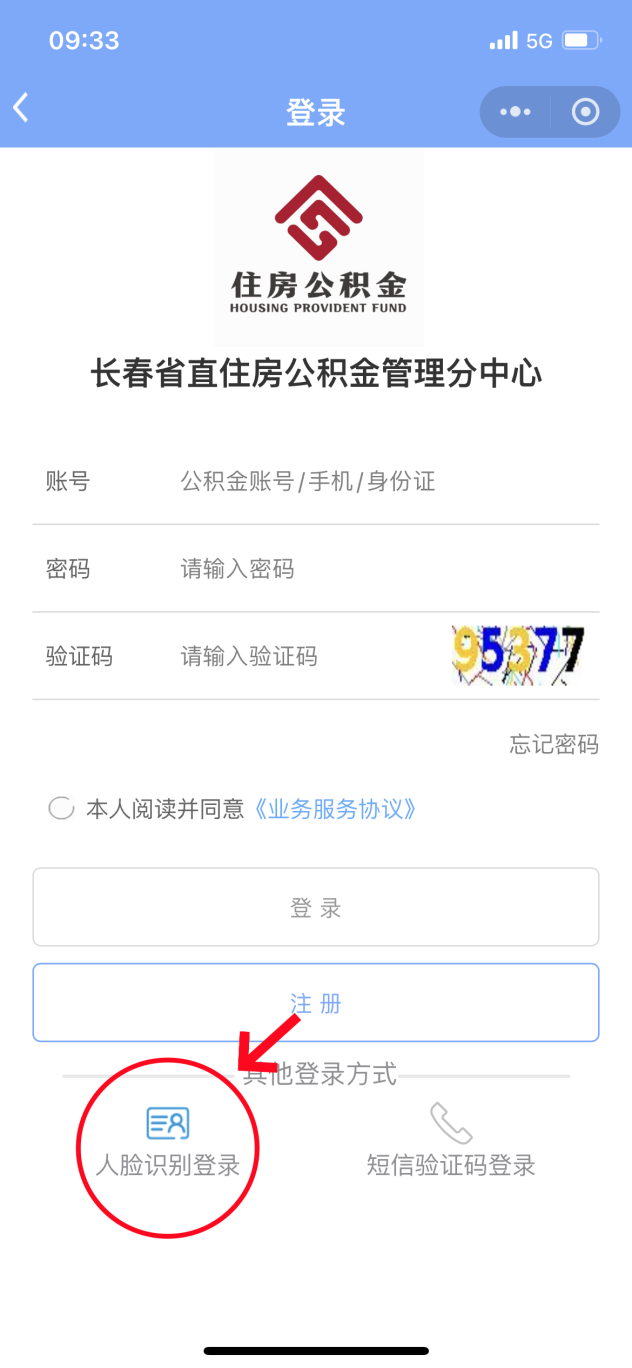Choose 人脸识别登录 face recognition login
The width and height of the screenshot is (632, 1368).
click(x=168, y=1141)
